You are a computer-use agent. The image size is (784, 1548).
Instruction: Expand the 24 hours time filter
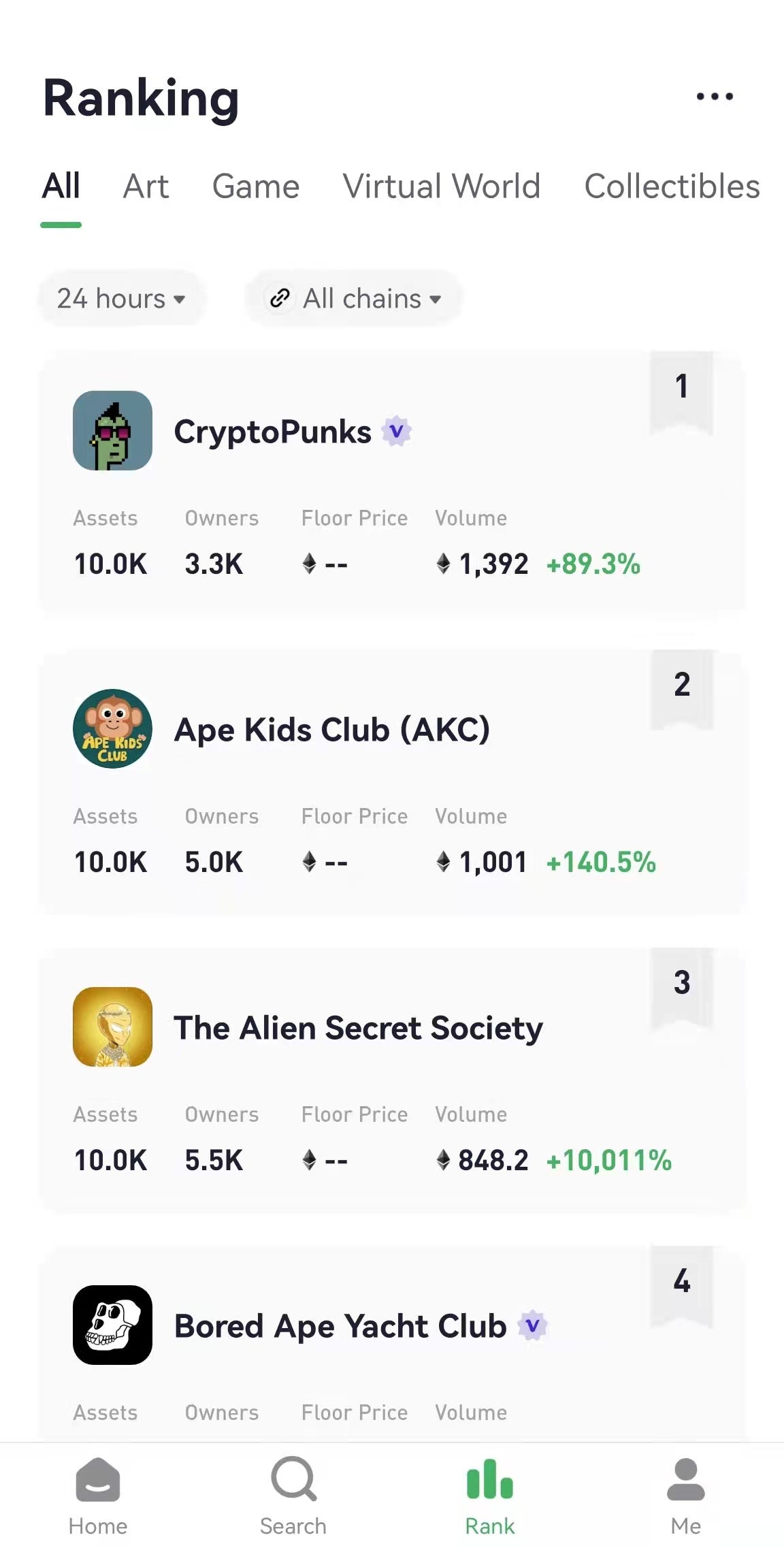click(x=121, y=298)
